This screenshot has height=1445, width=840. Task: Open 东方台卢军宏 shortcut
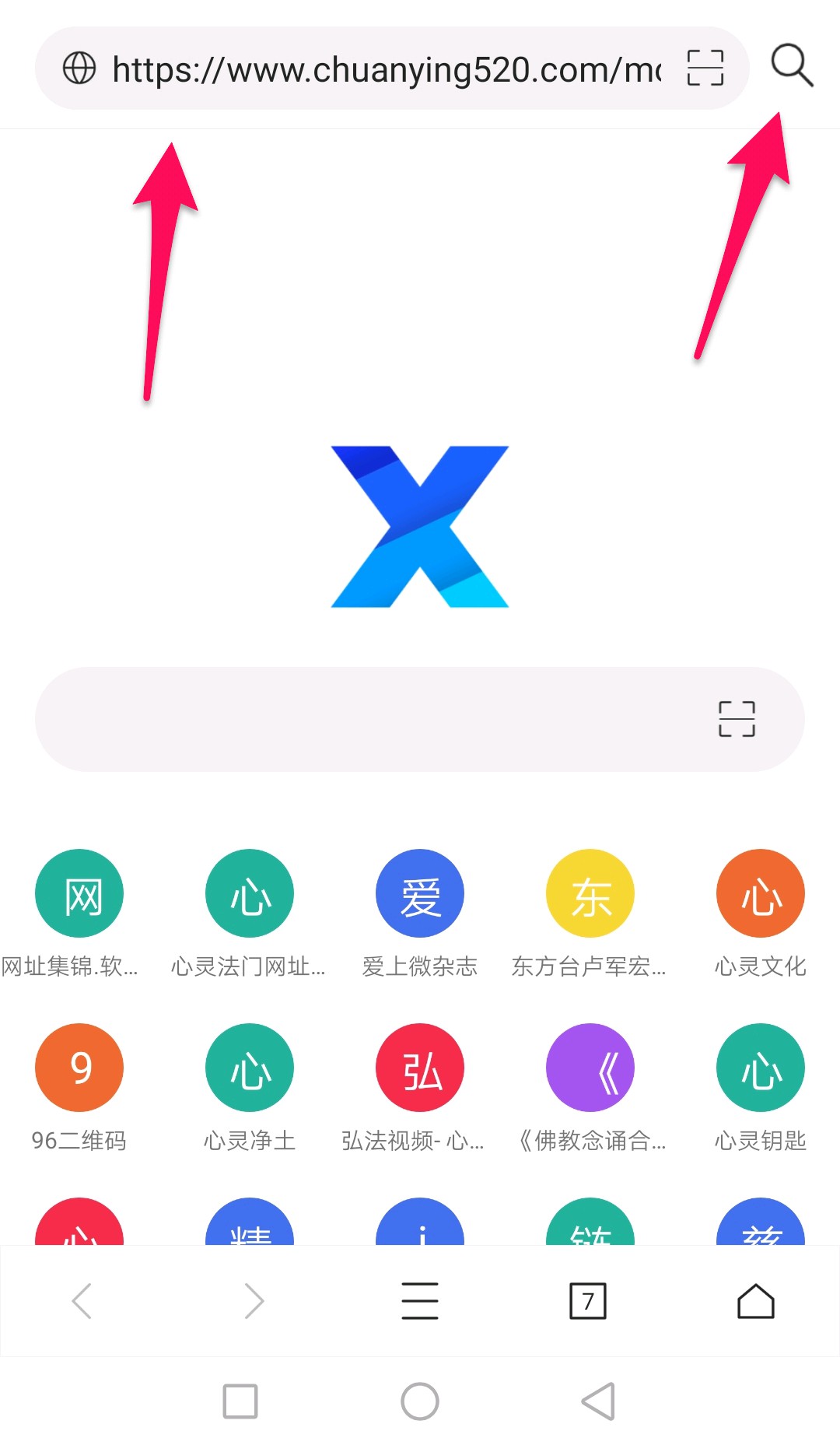tap(590, 894)
